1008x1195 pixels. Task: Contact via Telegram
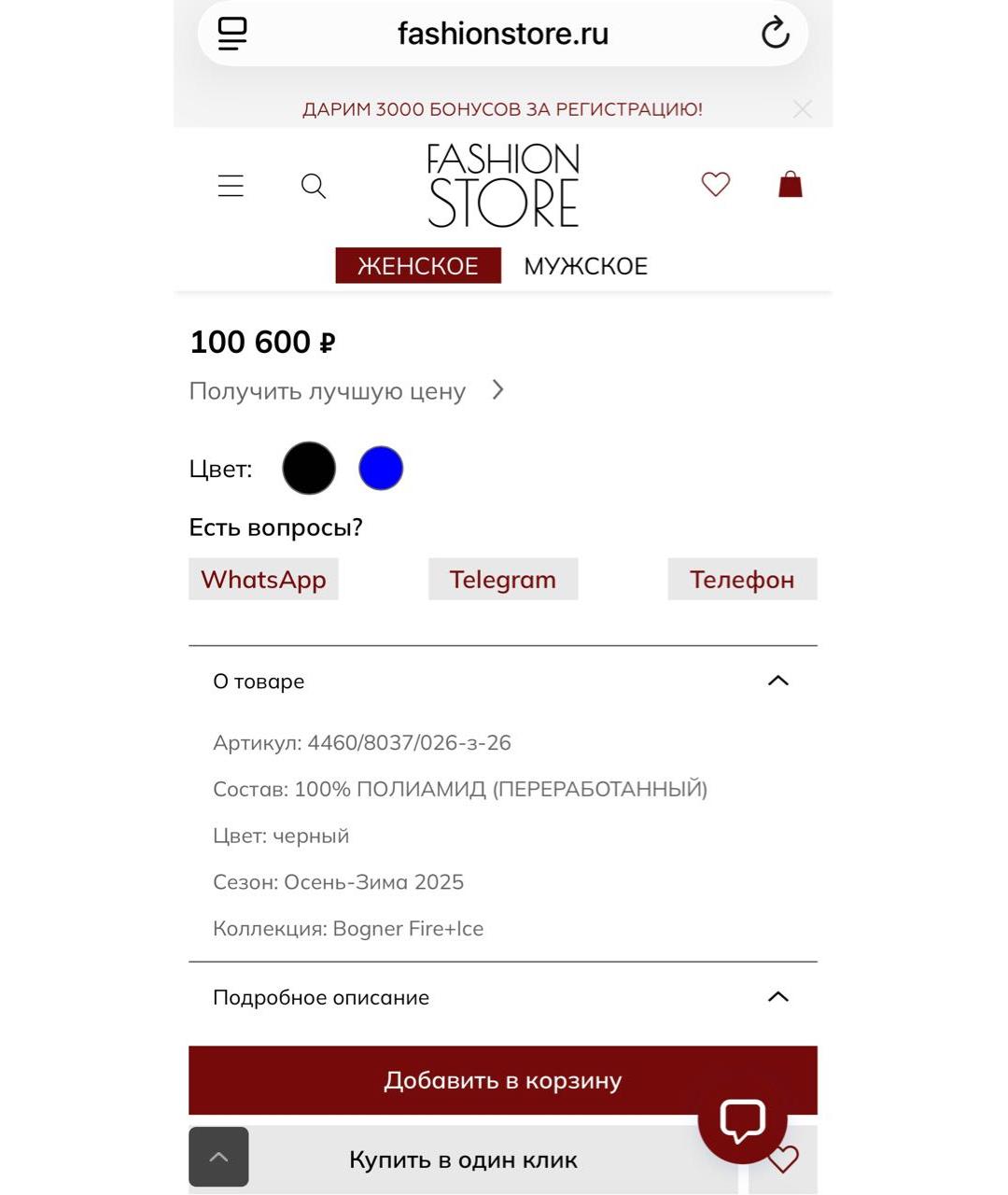(503, 580)
